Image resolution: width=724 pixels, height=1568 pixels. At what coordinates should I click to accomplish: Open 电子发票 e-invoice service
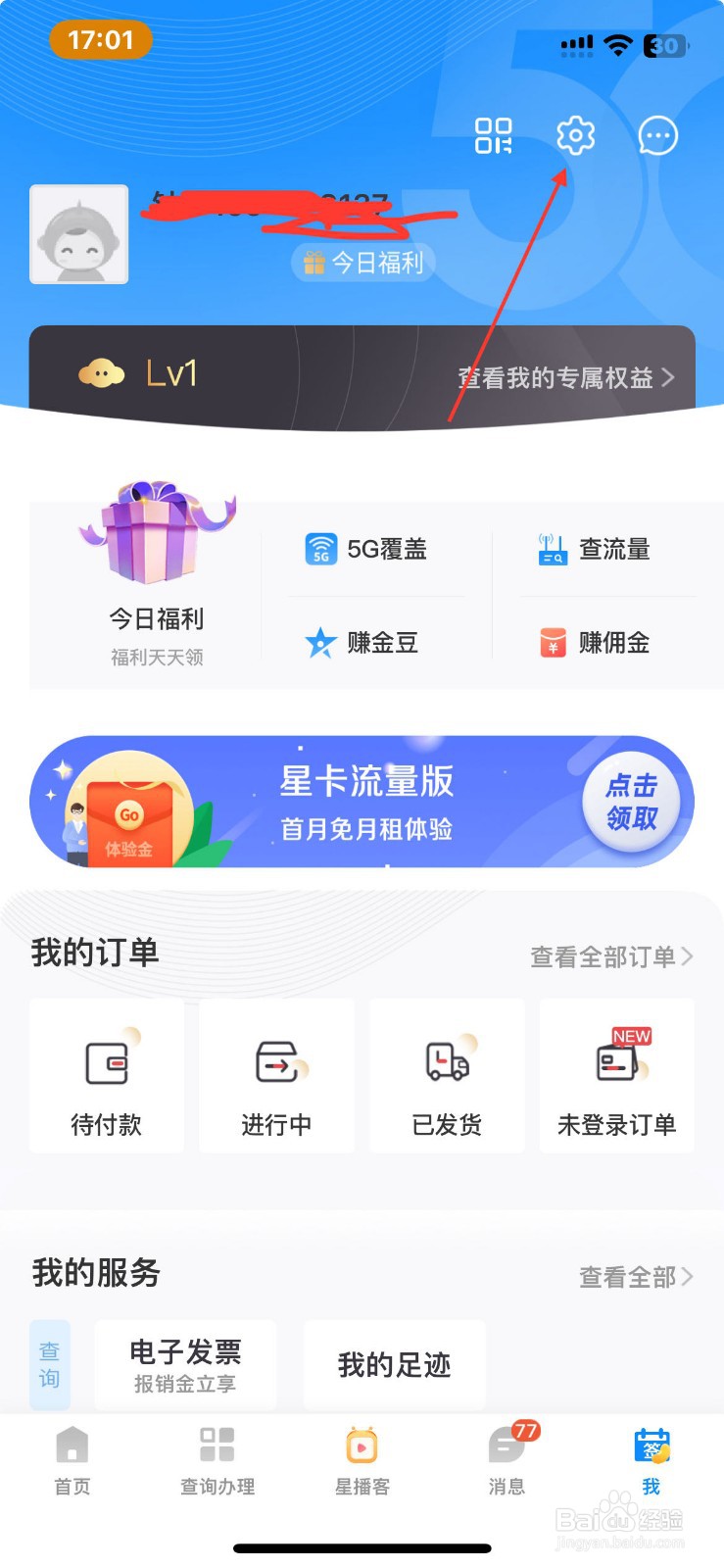tap(185, 1365)
